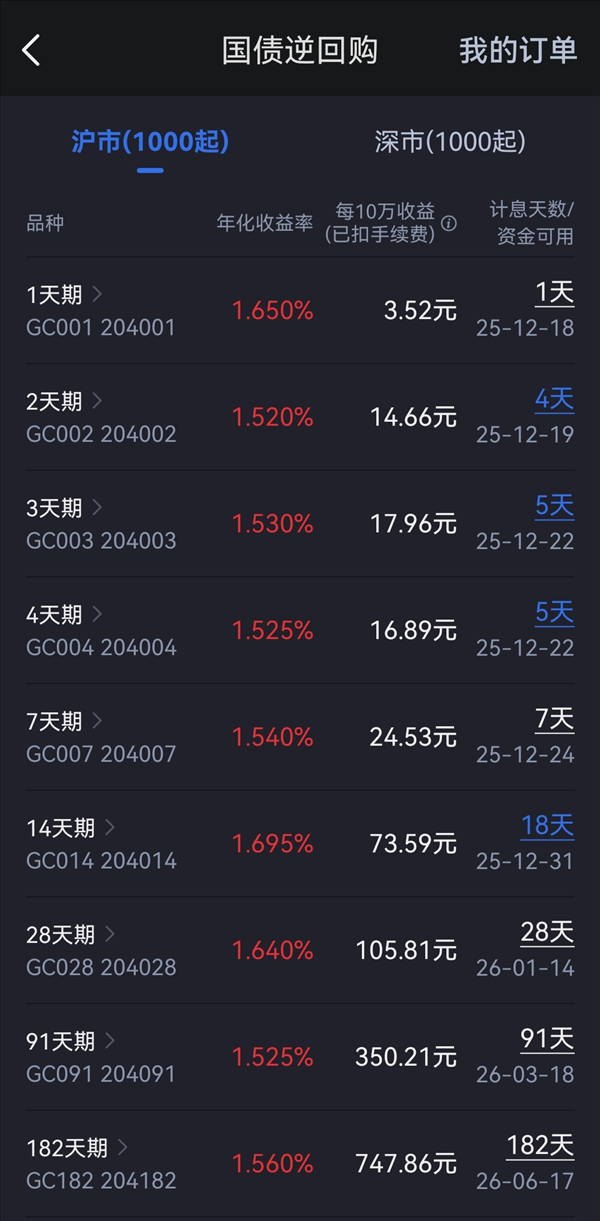The width and height of the screenshot is (600, 1221).
Task: Tap the 4天 interest days link
Action: pyautogui.click(x=554, y=400)
